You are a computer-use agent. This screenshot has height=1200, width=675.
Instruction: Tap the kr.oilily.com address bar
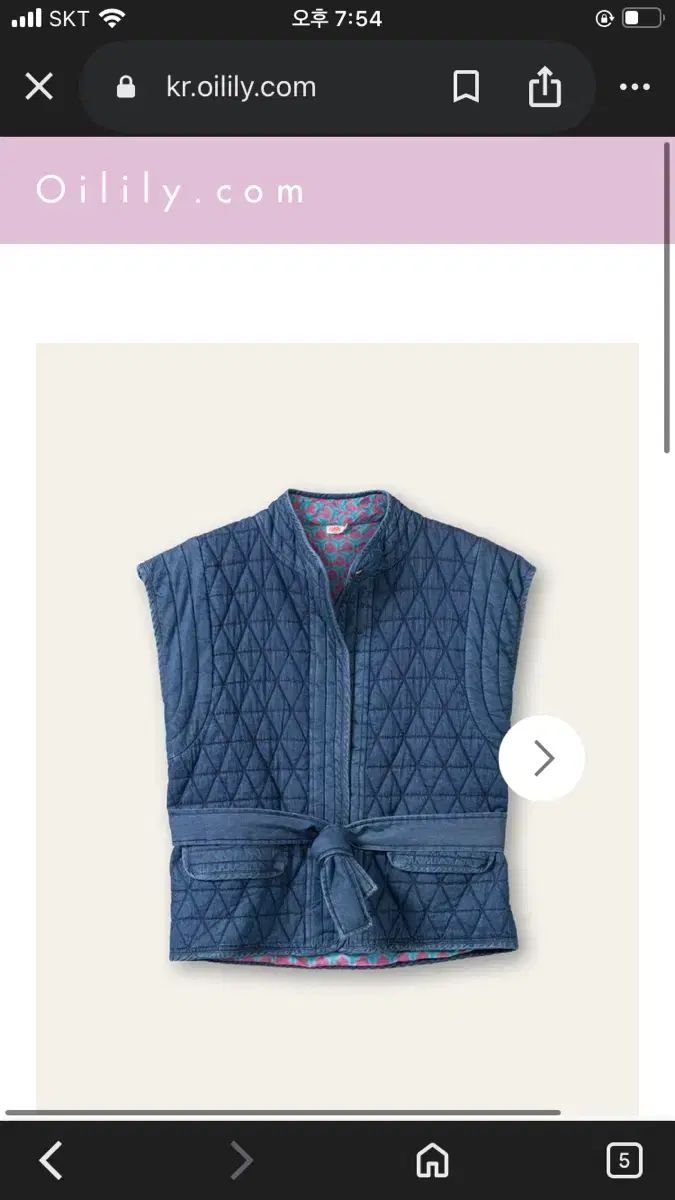pyautogui.click(x=240, y=88)
